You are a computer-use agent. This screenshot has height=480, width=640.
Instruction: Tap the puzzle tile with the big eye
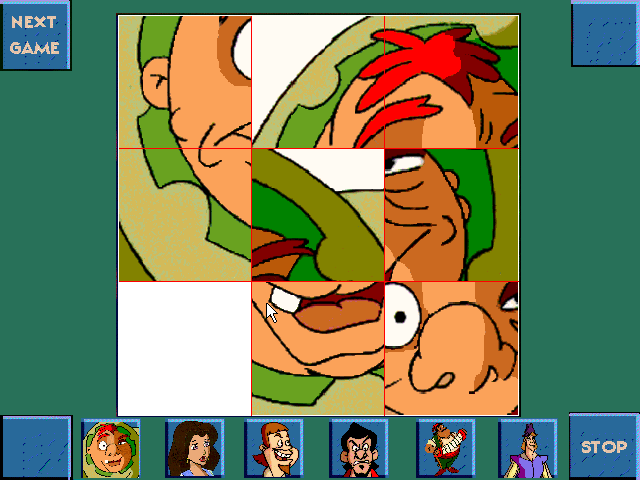click(x=451, y=348)
